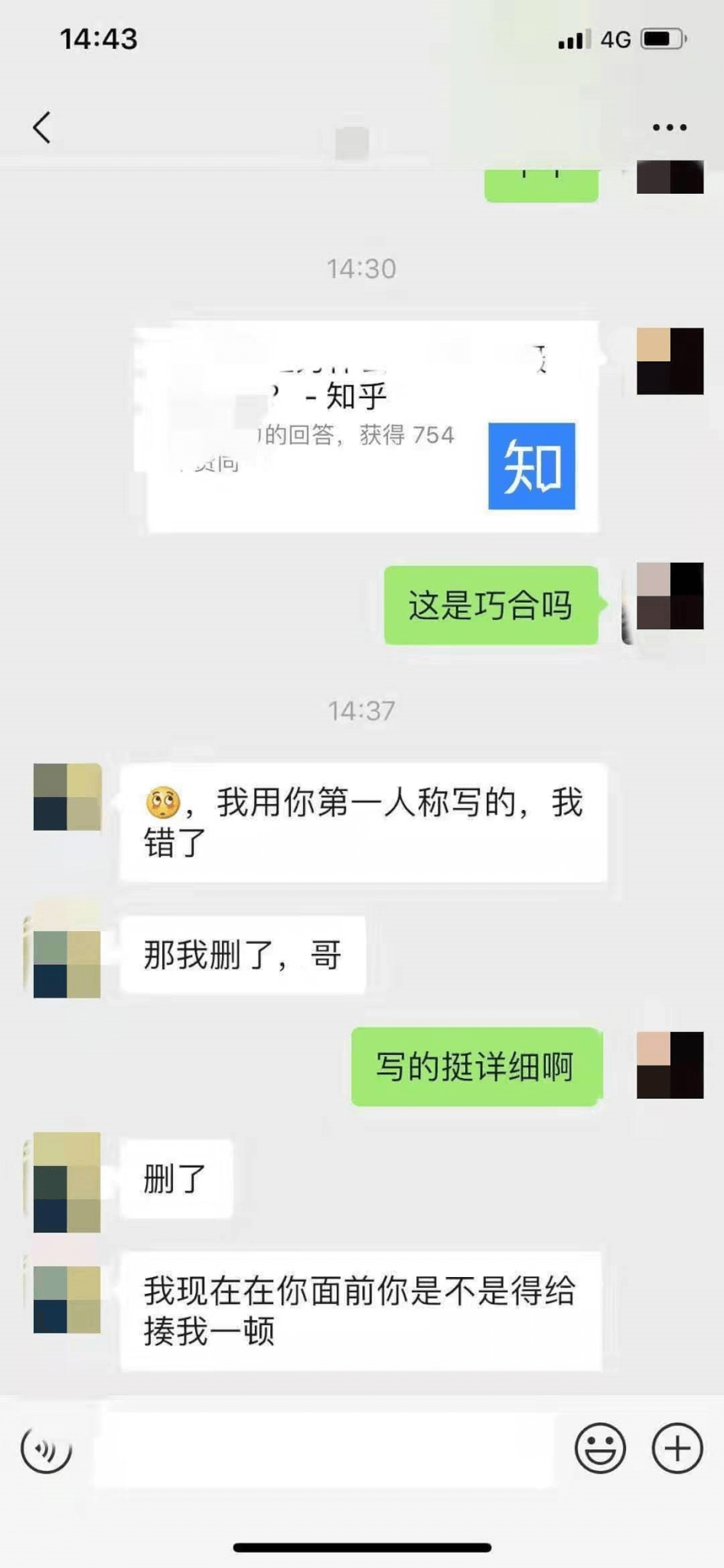The image size is (724, 1568).
Task: Switch to voice message input
Action: (x=47, y=1448)
